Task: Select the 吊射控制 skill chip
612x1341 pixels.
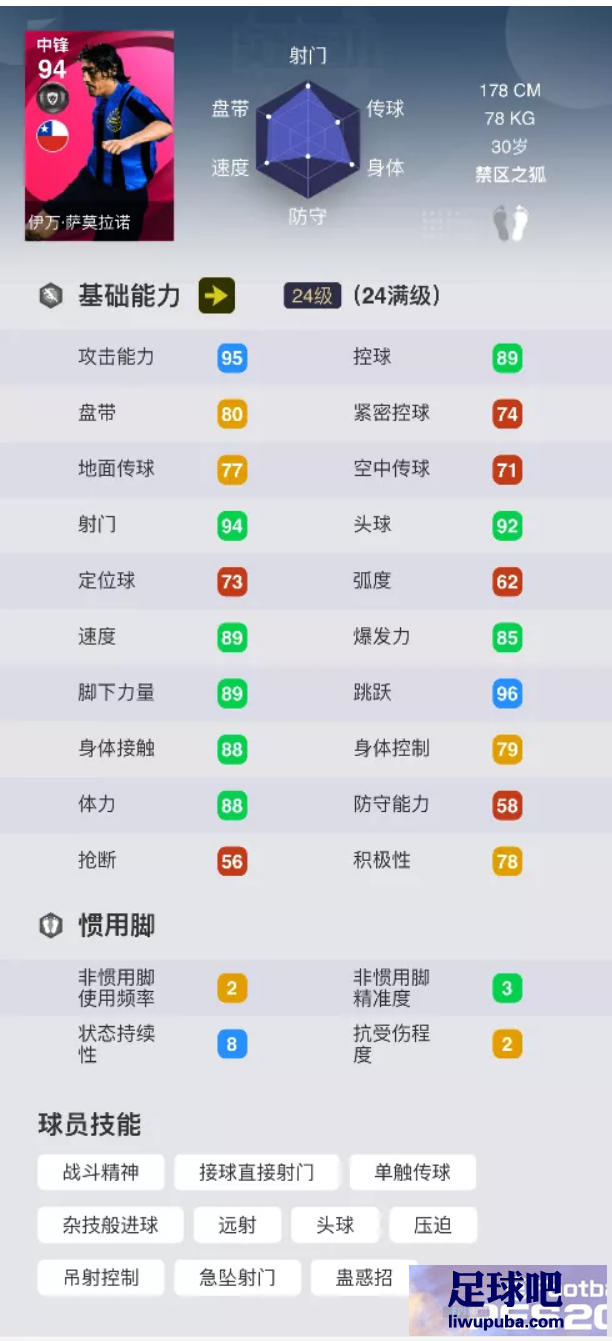Action: (x=101, y=1278)
